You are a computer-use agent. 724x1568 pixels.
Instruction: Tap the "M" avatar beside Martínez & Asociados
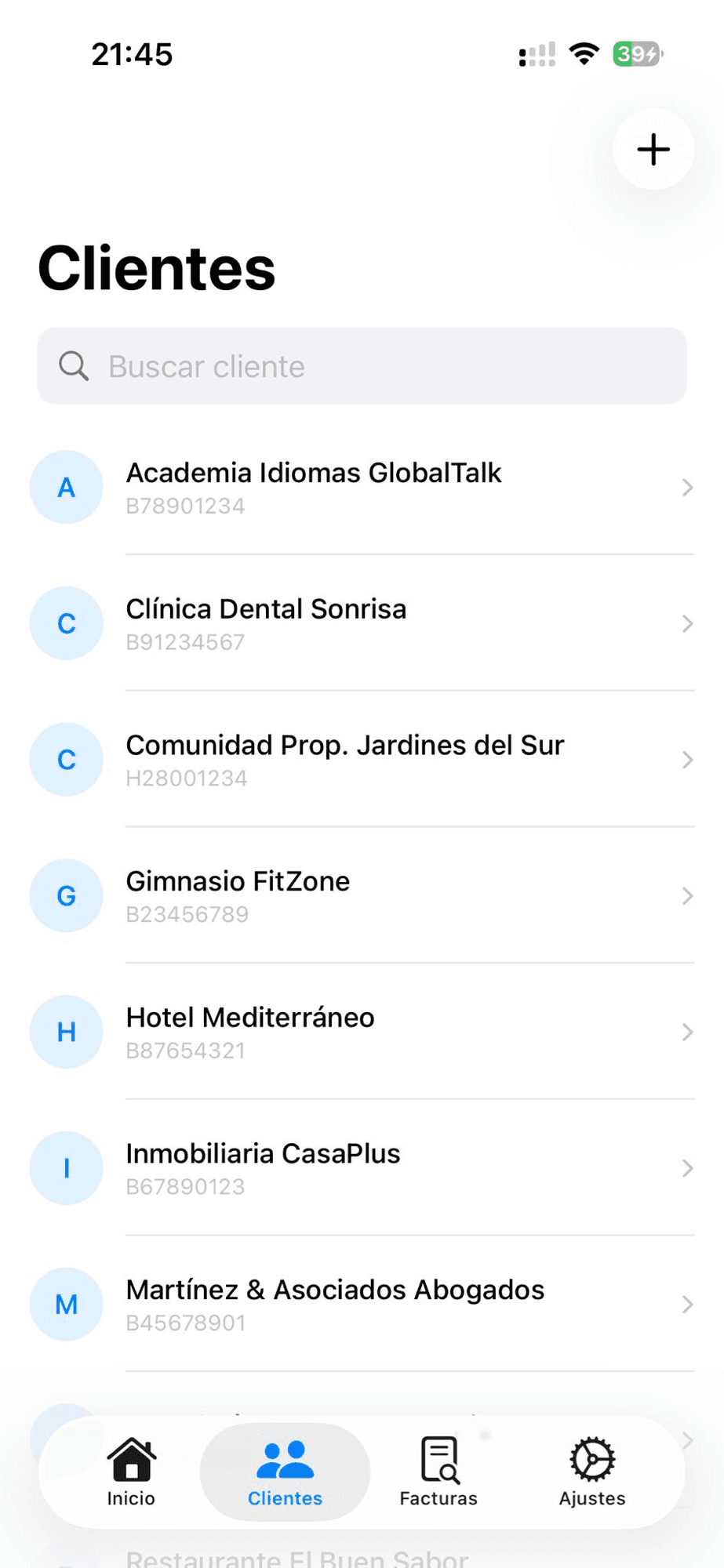click(x=66, y=1304)
